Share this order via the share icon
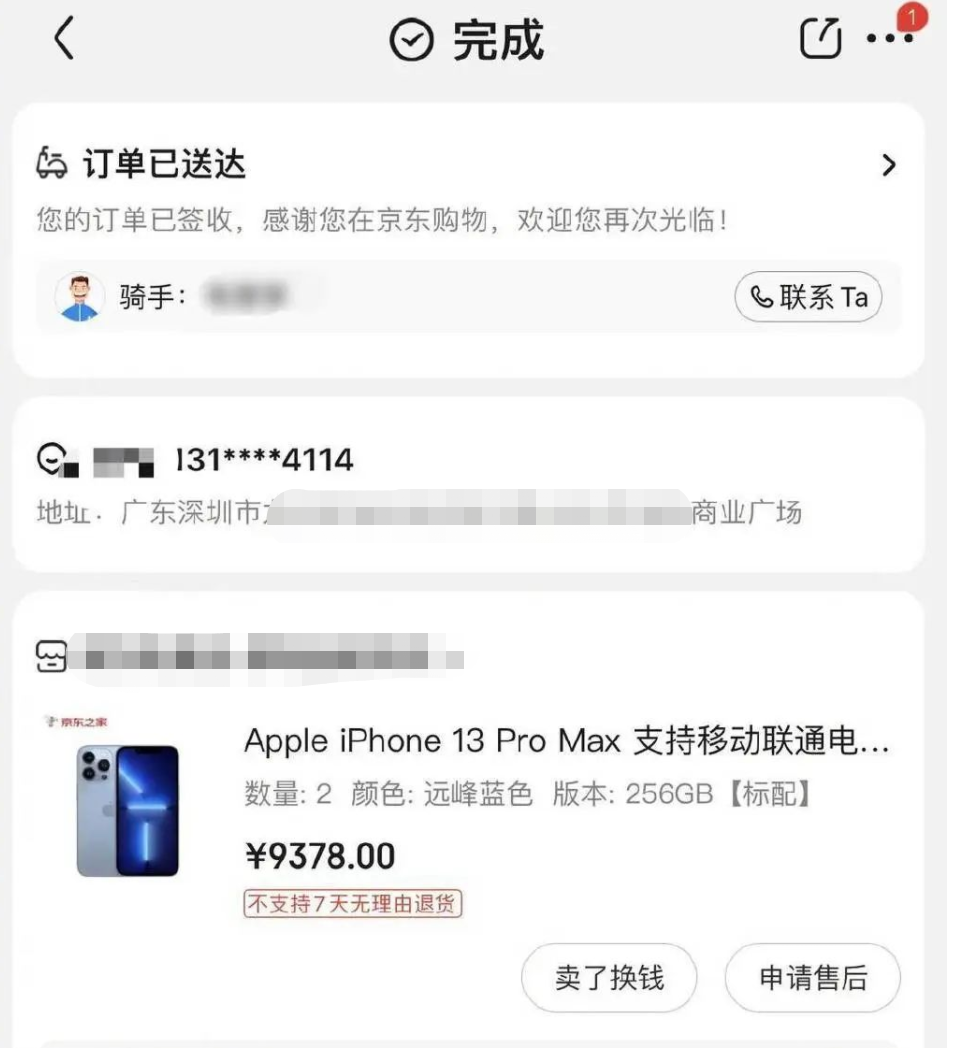959x1054 pixels. 820,40
